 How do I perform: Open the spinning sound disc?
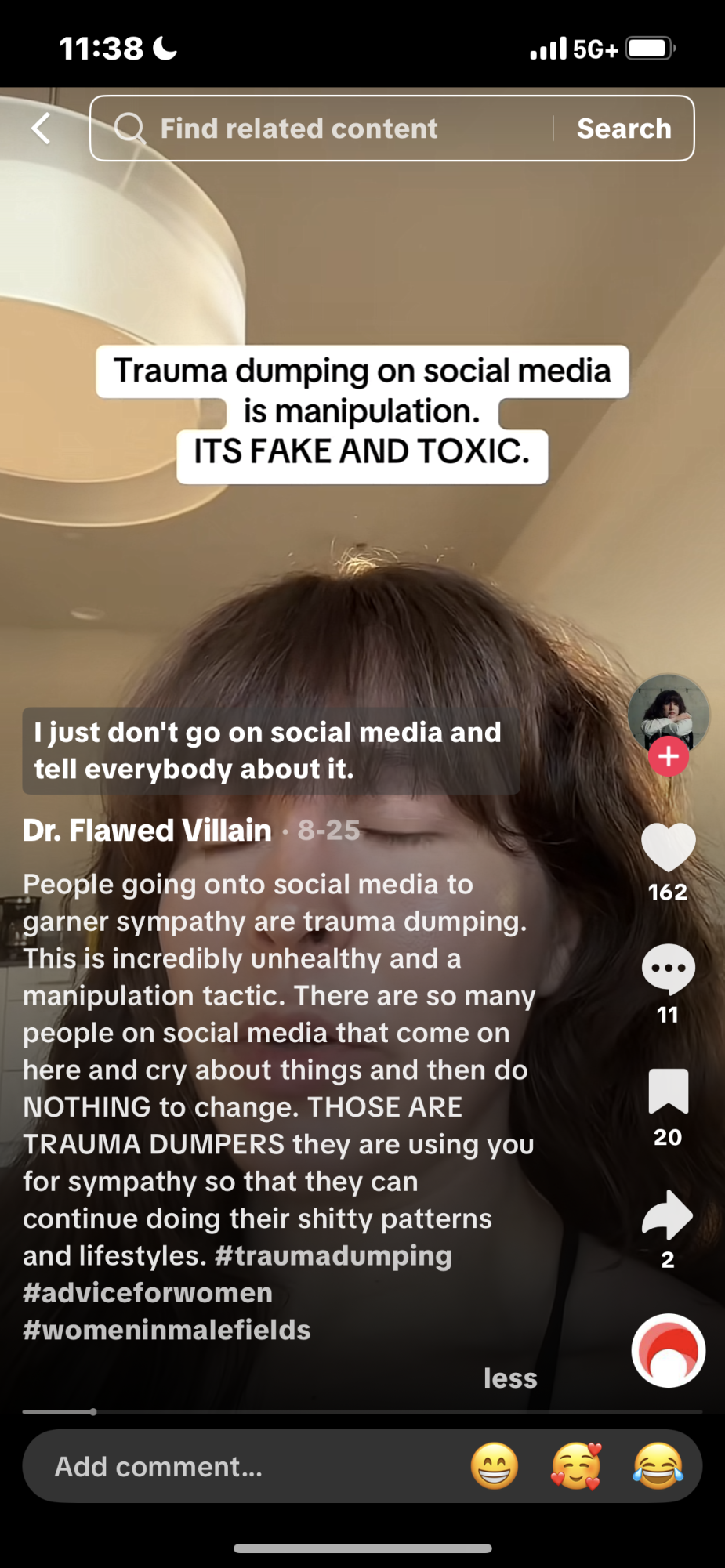(x=668, y=1350)
